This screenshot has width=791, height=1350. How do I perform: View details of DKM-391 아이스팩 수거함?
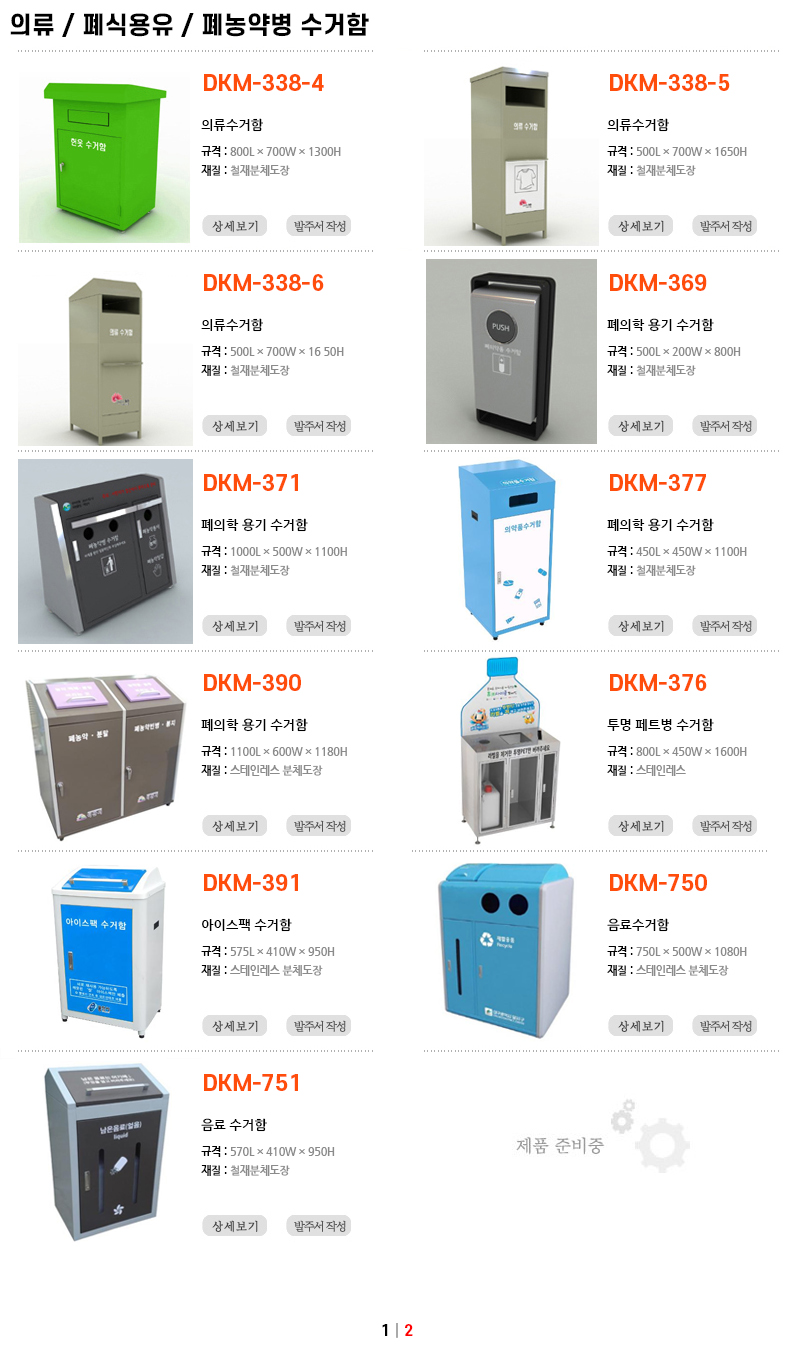point(235,1026)
